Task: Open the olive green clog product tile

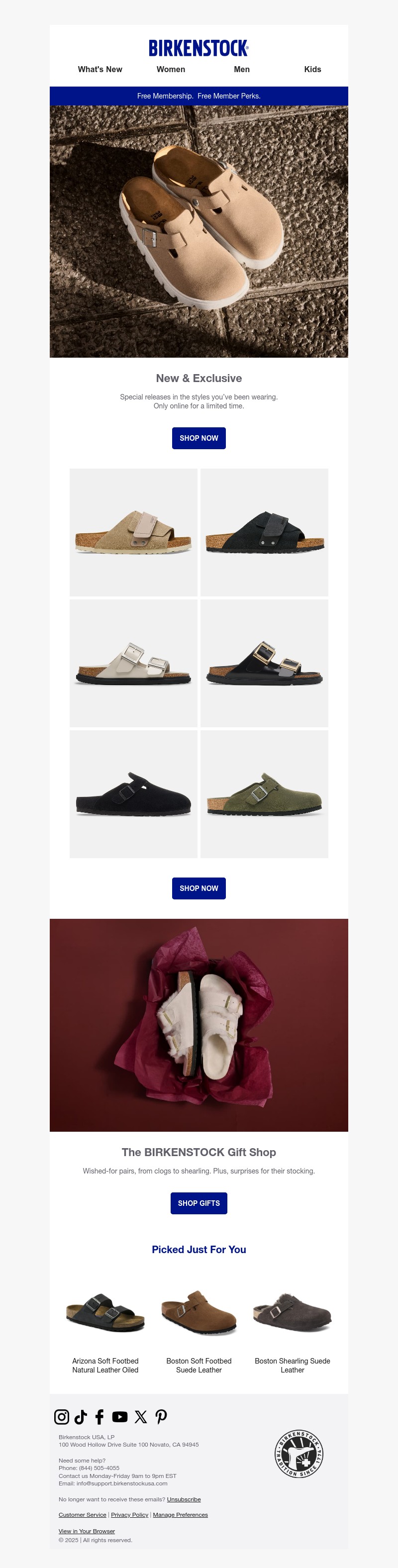Action: point(264,794)
